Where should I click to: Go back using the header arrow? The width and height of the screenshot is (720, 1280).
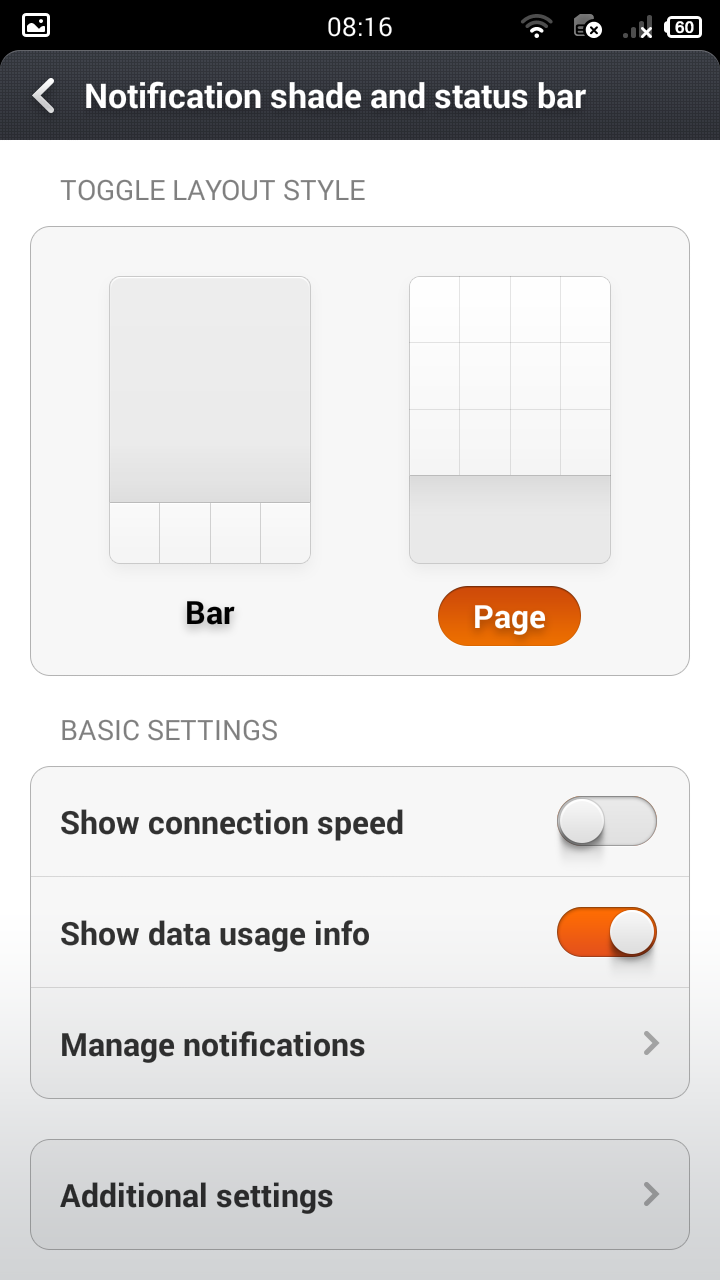43,96
